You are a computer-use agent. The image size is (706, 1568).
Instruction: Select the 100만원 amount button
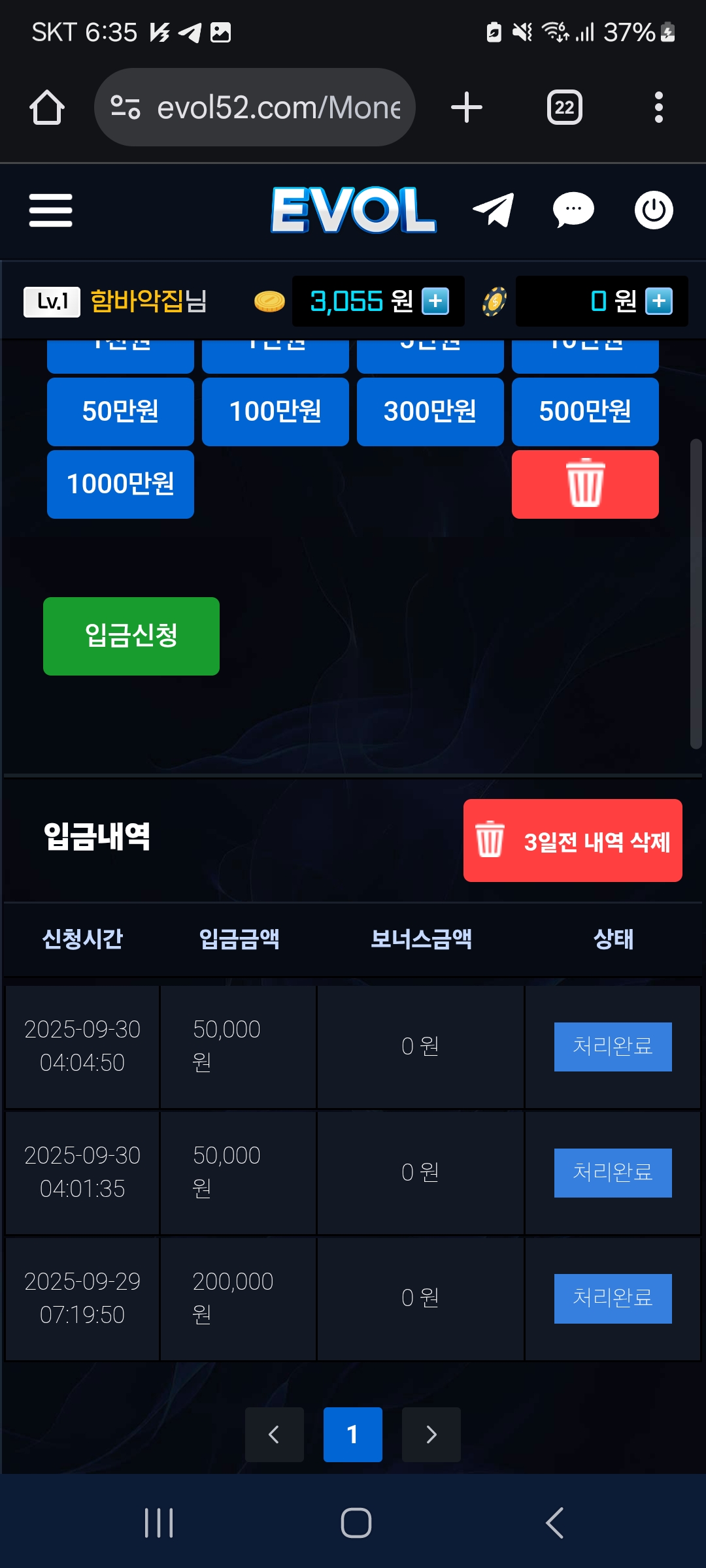(275, 412)
